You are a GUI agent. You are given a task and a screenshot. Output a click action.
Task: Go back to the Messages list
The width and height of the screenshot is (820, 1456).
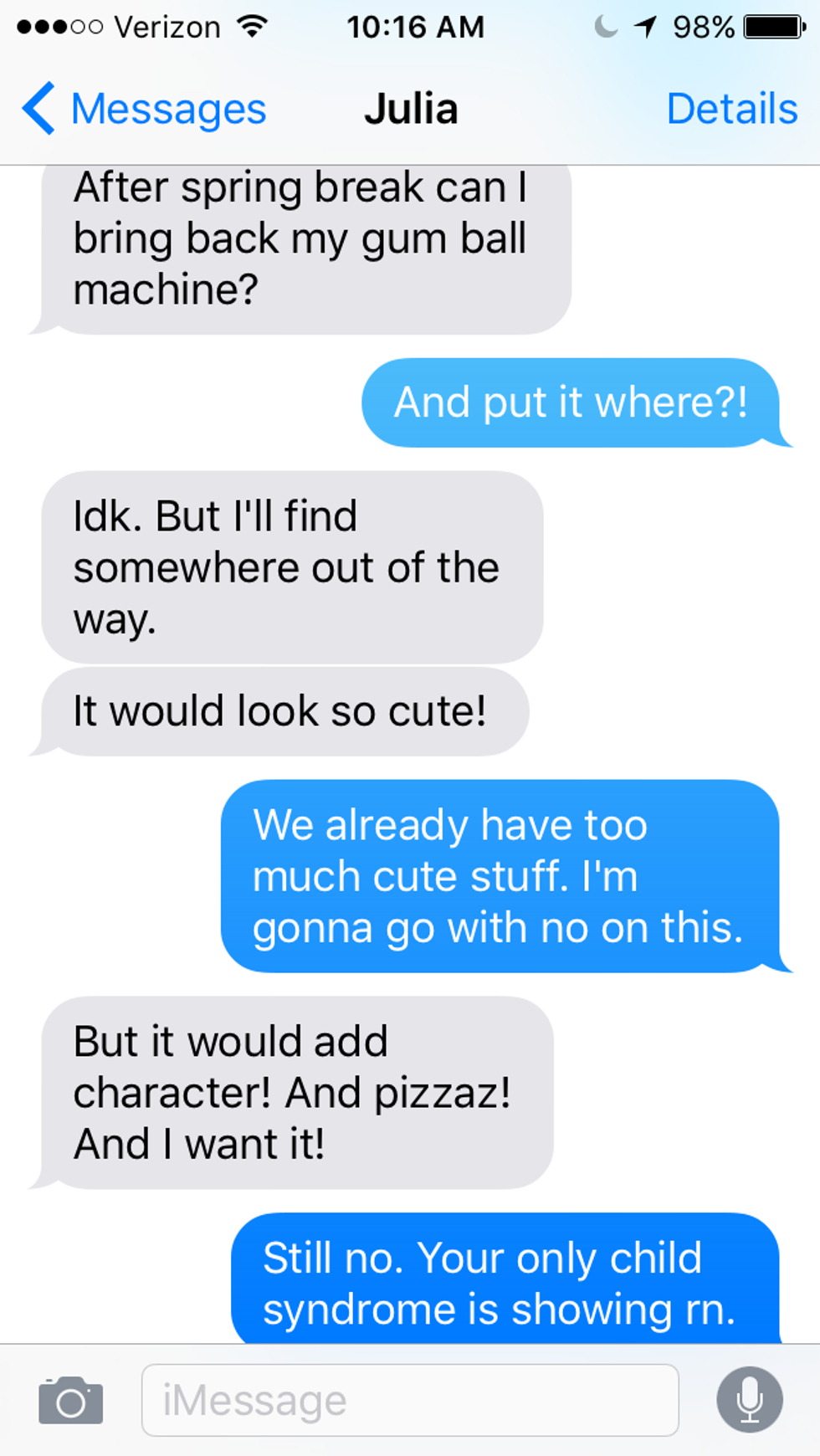click(144, 109)
